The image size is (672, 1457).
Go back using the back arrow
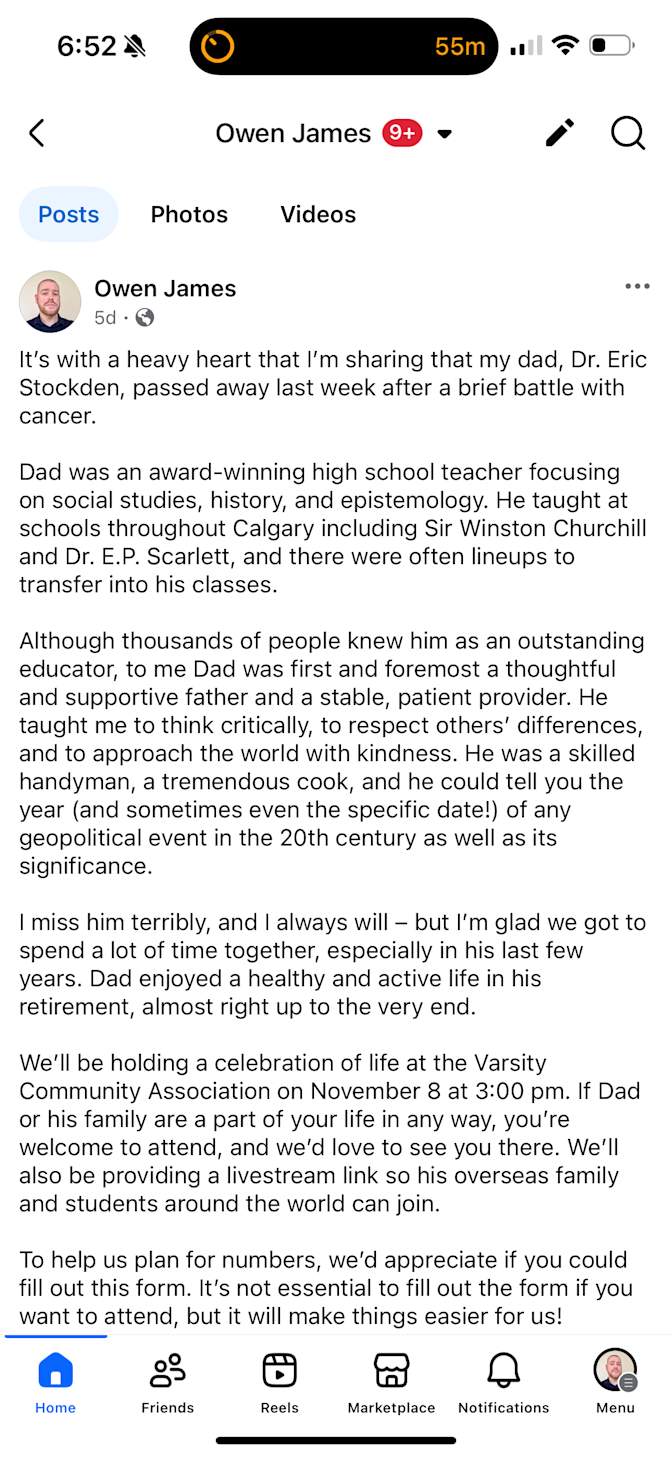[x=37, y=133]
